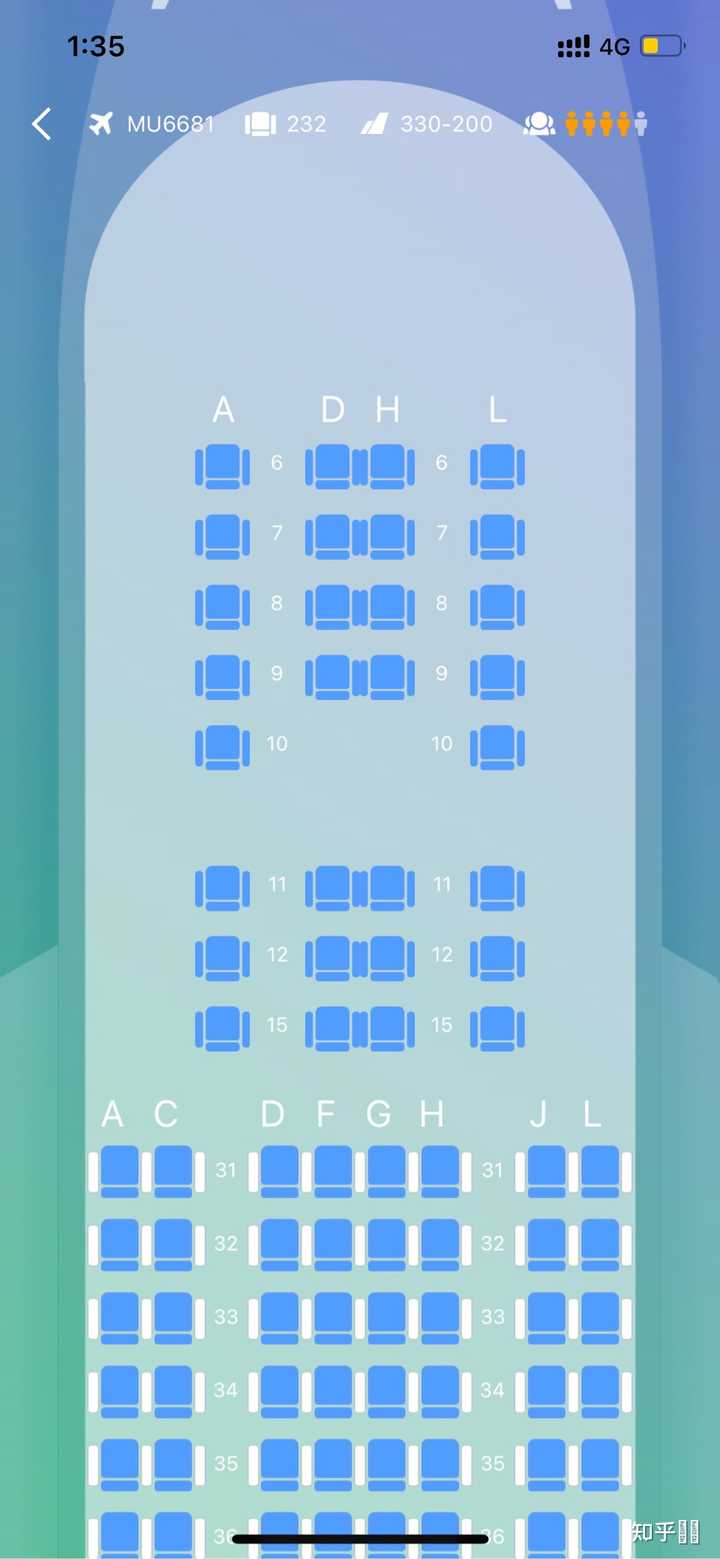Select seat 12H in the middle
The width and height of the screenshot is (720, 1559).
tap(388, 958)
